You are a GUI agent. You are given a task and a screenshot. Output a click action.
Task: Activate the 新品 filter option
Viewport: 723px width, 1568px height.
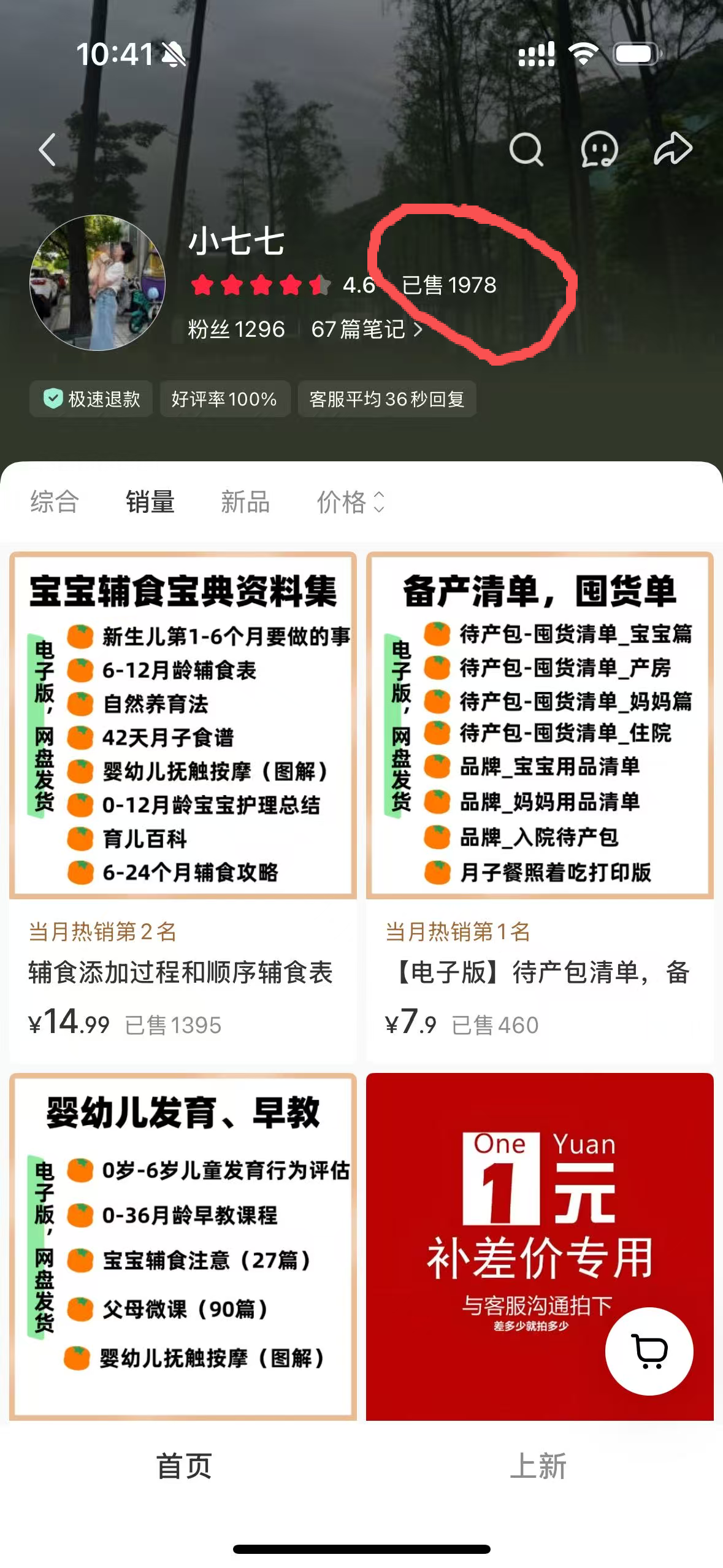pyautogui.click(x=245, y=502)
